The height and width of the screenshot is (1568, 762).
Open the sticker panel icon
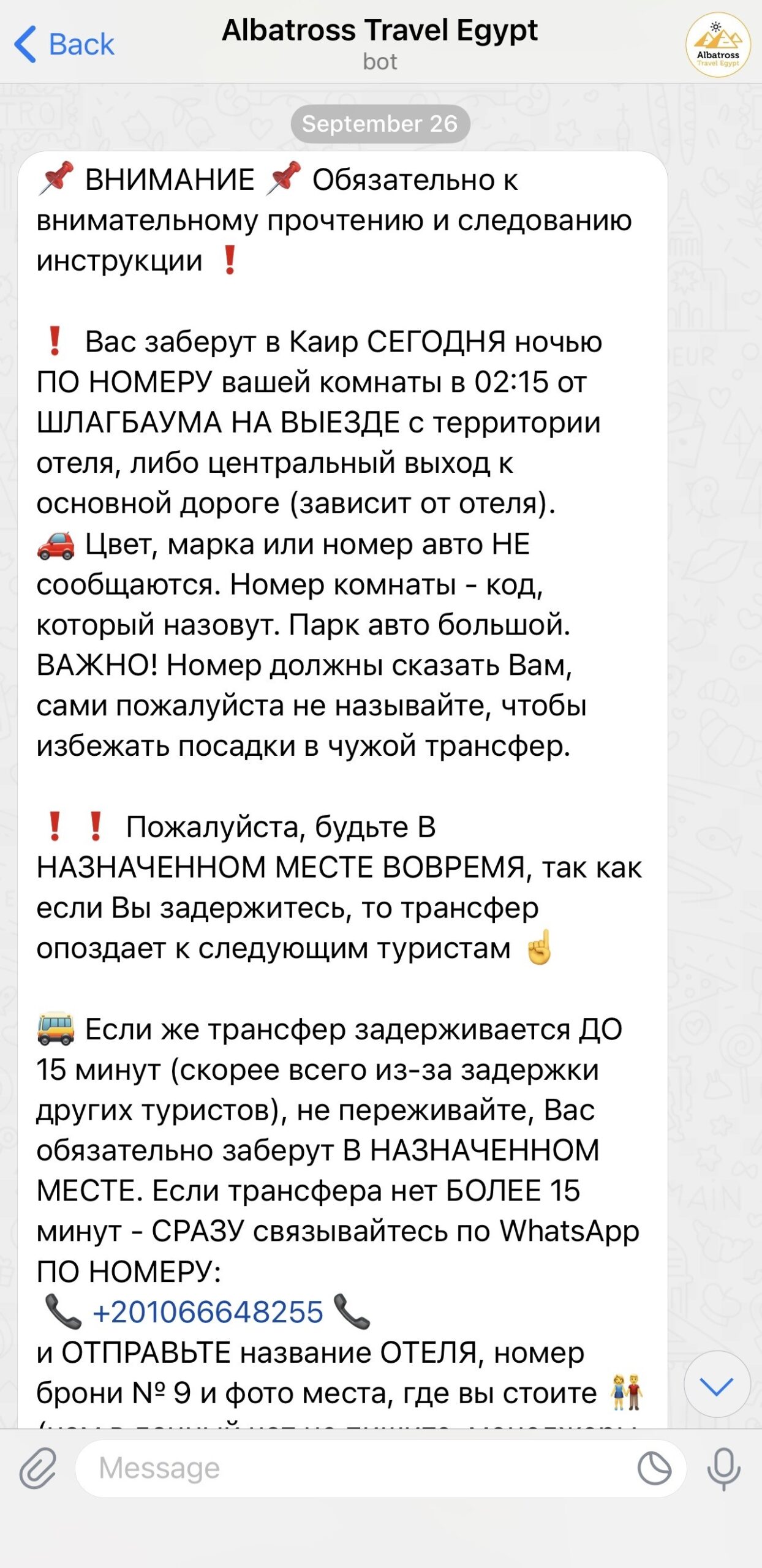coord(654,1468)
